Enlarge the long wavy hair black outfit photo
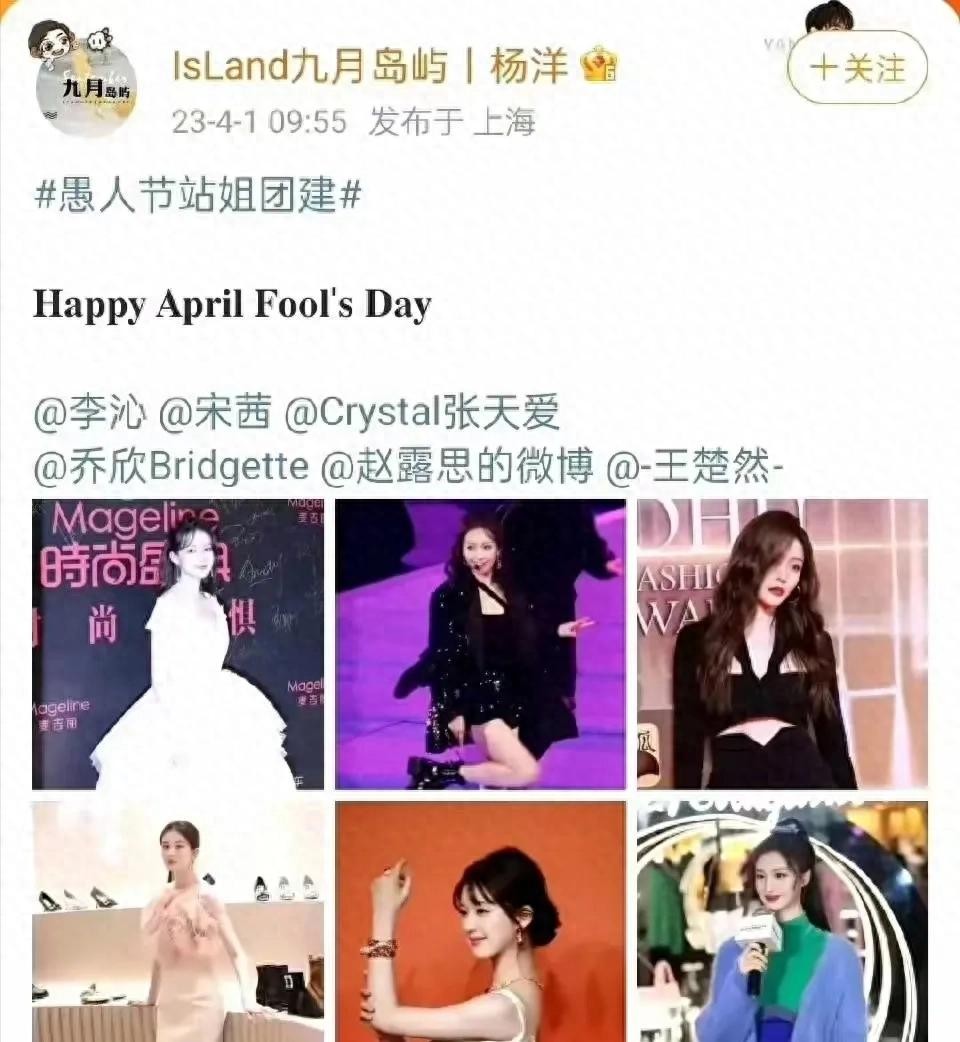 782,644
